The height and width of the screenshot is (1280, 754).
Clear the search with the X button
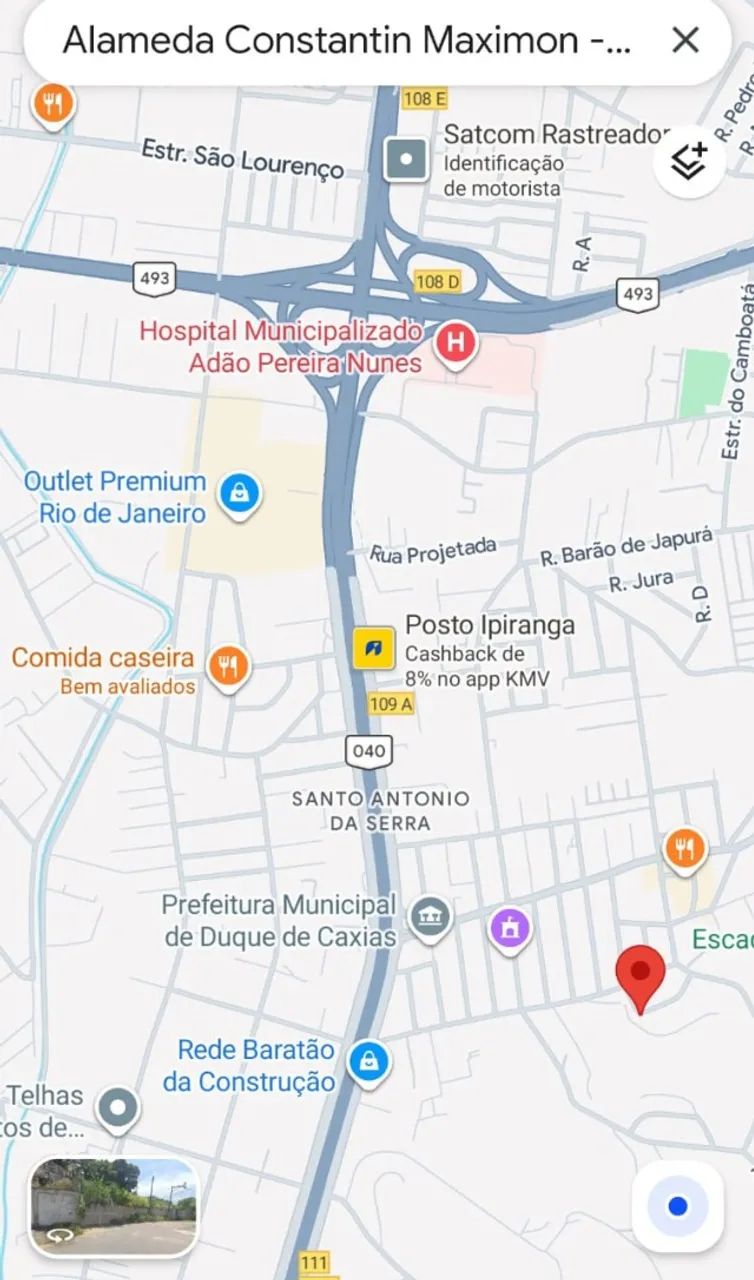(x=685, y=41)
